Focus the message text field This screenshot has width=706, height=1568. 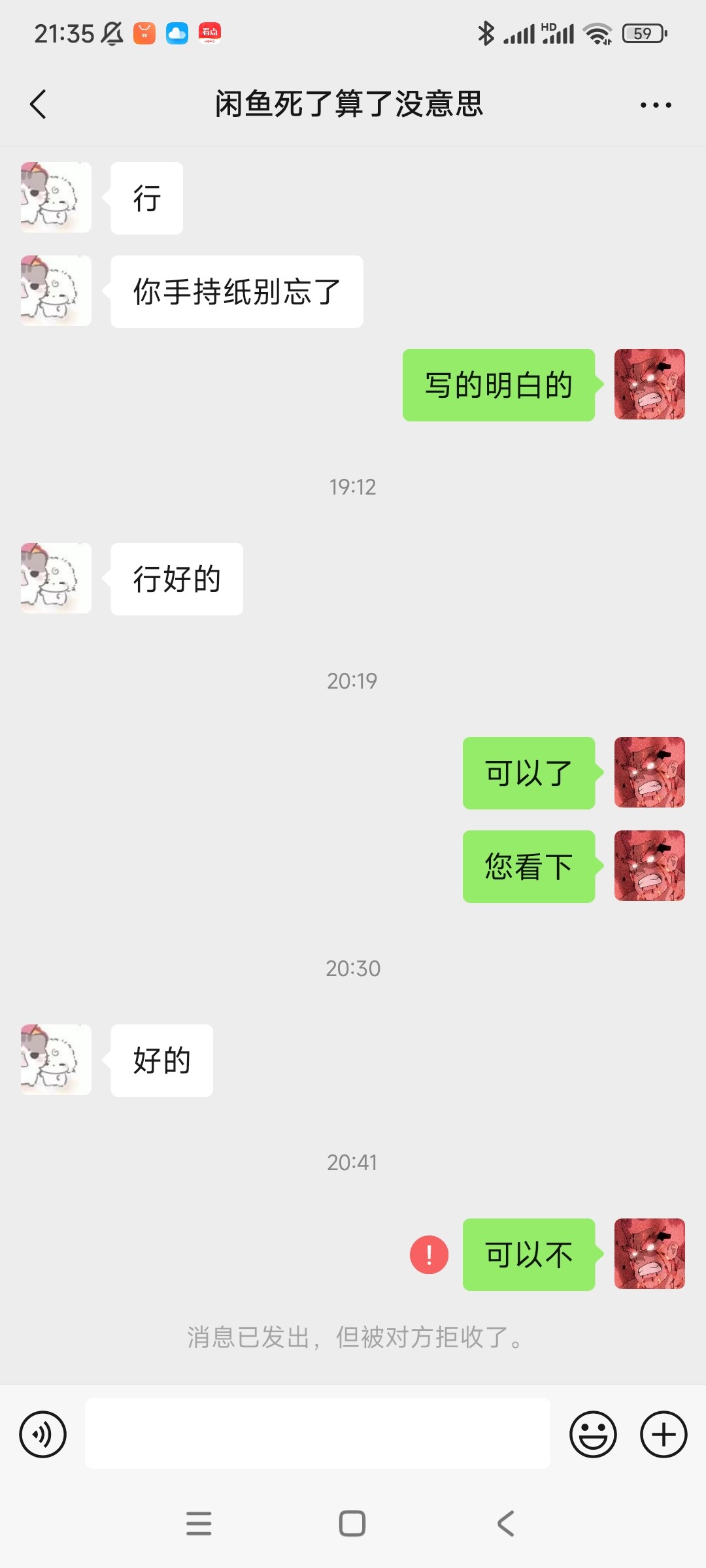click(317, 1434)
